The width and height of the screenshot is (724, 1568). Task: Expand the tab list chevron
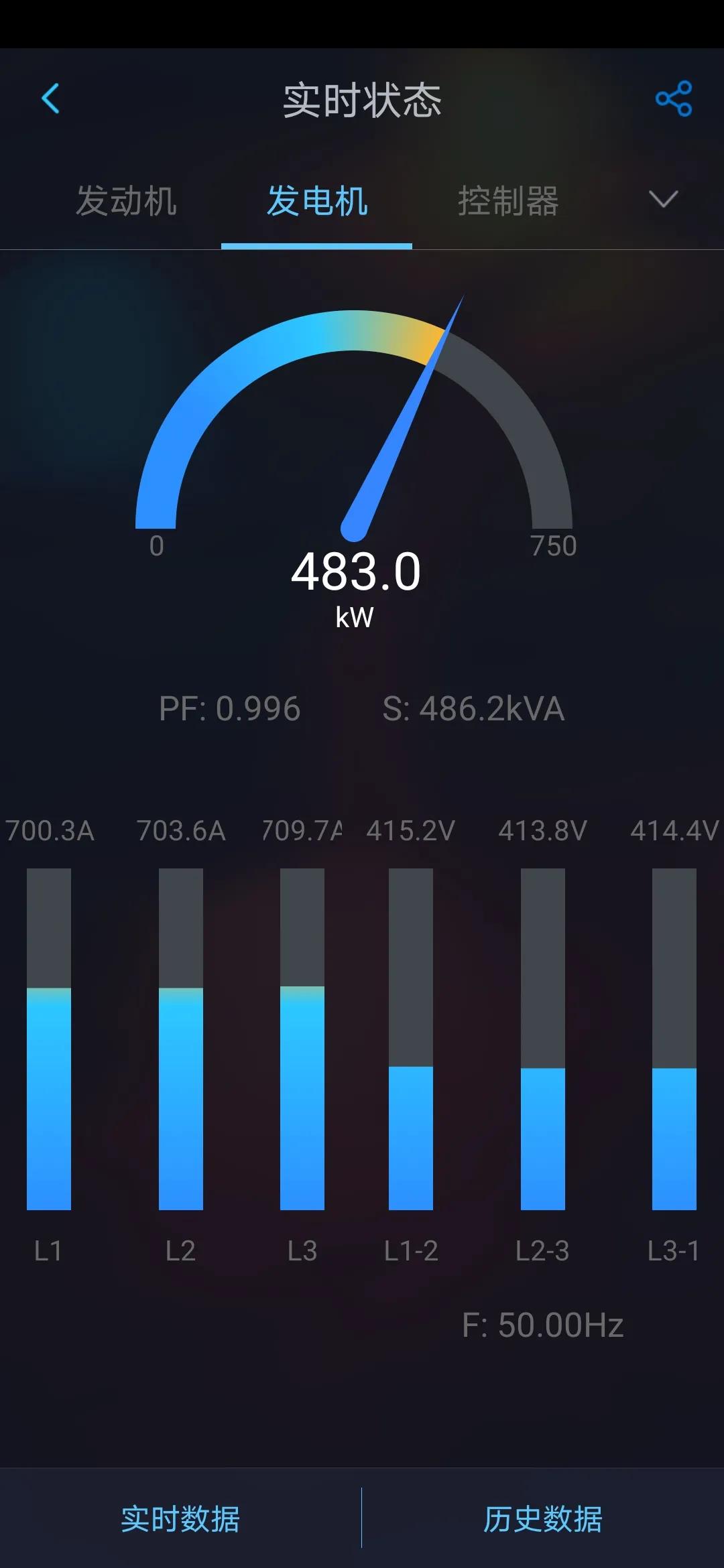663,199
